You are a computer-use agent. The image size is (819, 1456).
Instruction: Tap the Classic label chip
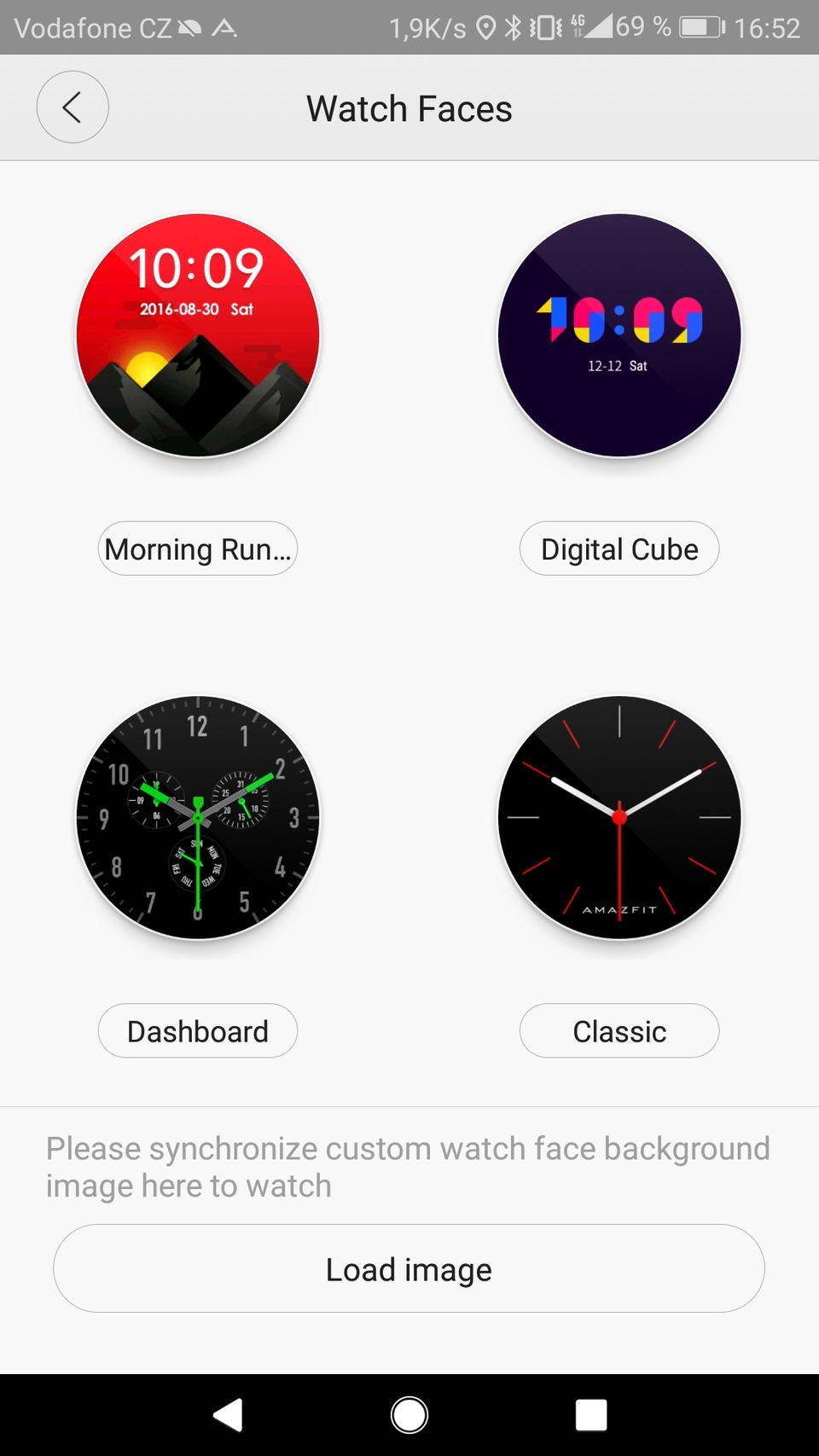pos(619,1031)
